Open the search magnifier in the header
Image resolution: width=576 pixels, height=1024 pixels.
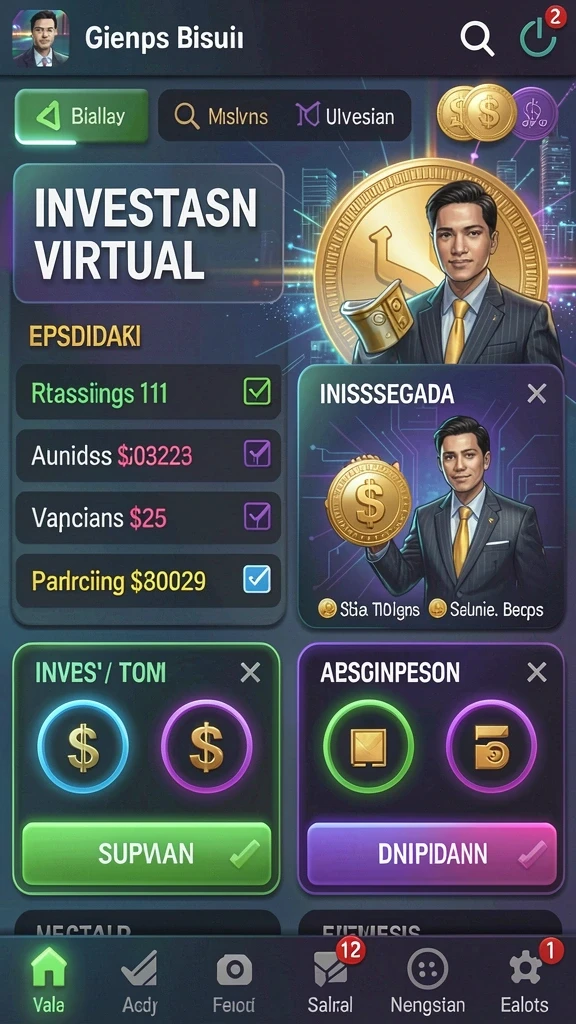click(x=477, y=38)
